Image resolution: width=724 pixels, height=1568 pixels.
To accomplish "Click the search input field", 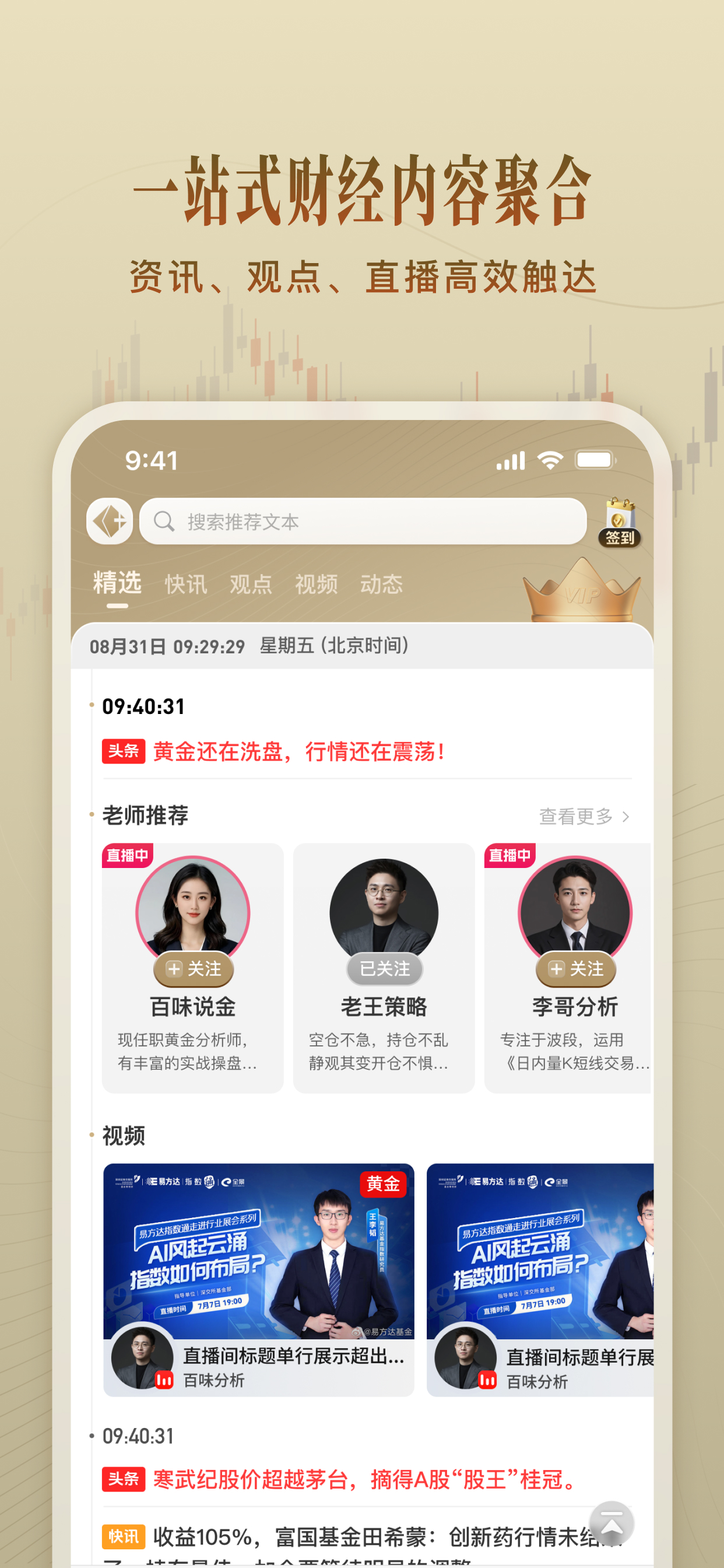I will click(x=365, y=521).
